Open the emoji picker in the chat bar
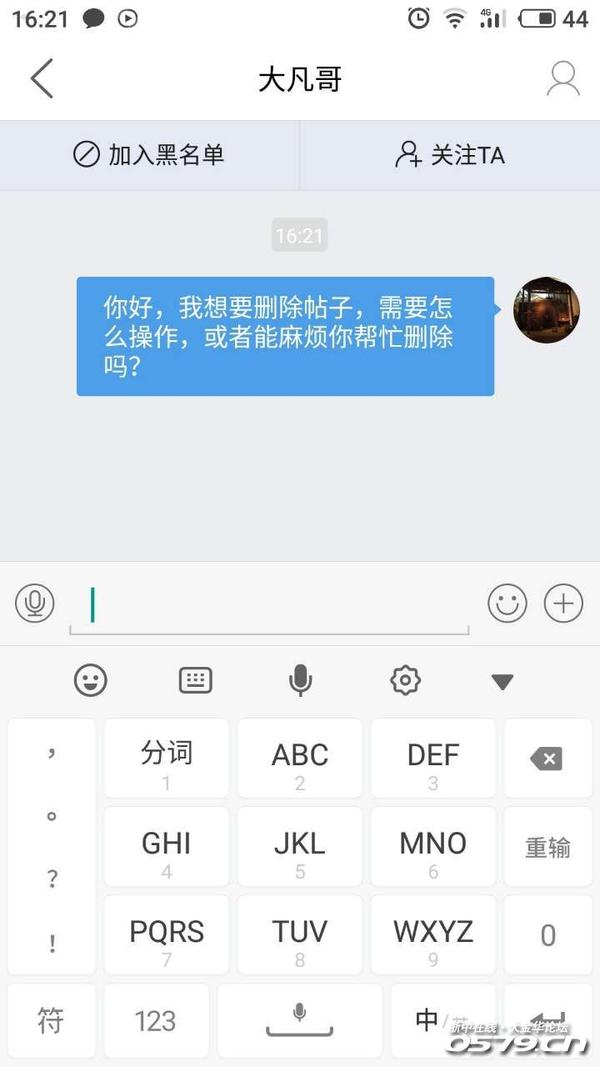 [507, 603]
